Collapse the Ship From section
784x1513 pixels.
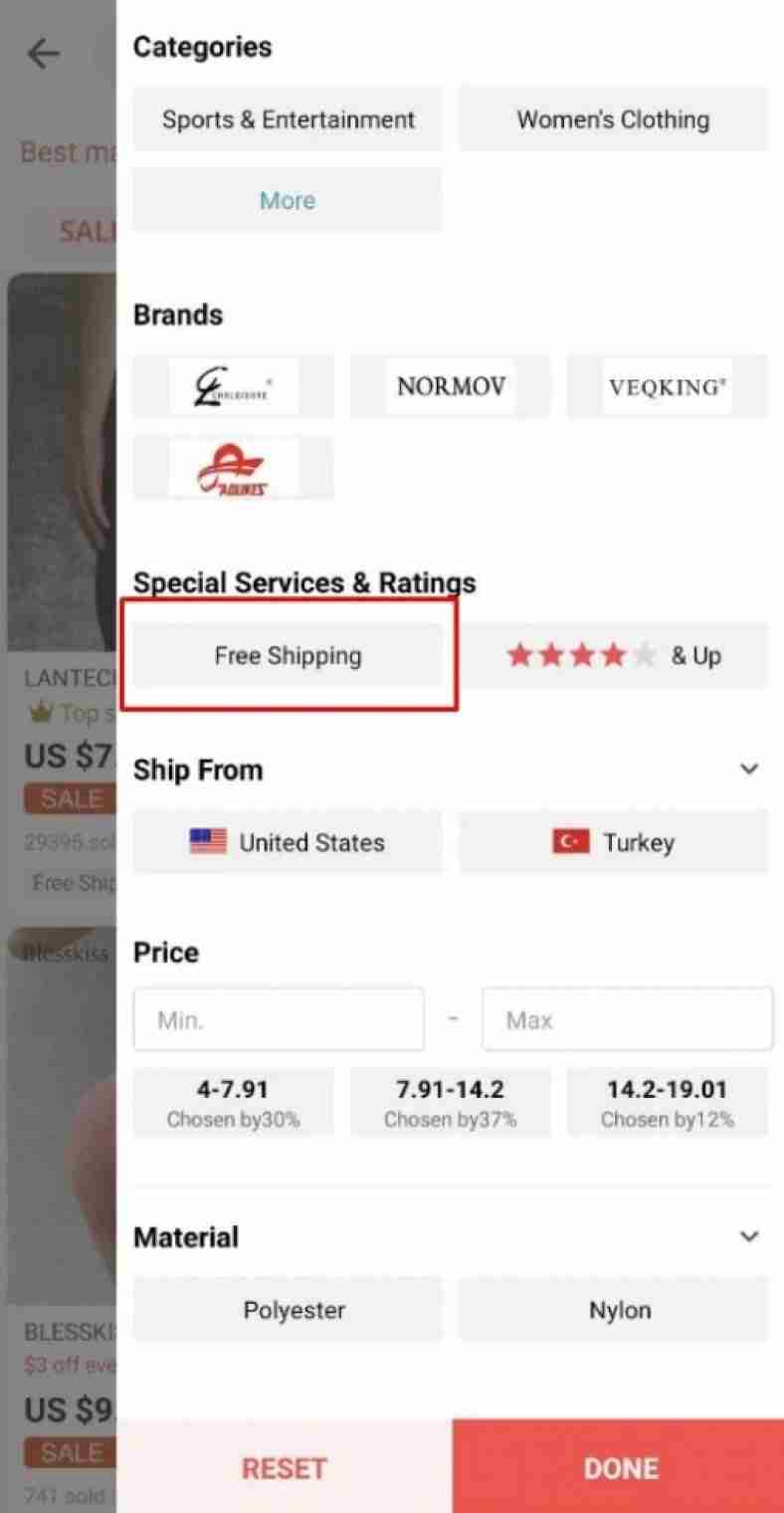tap(749, 768)
